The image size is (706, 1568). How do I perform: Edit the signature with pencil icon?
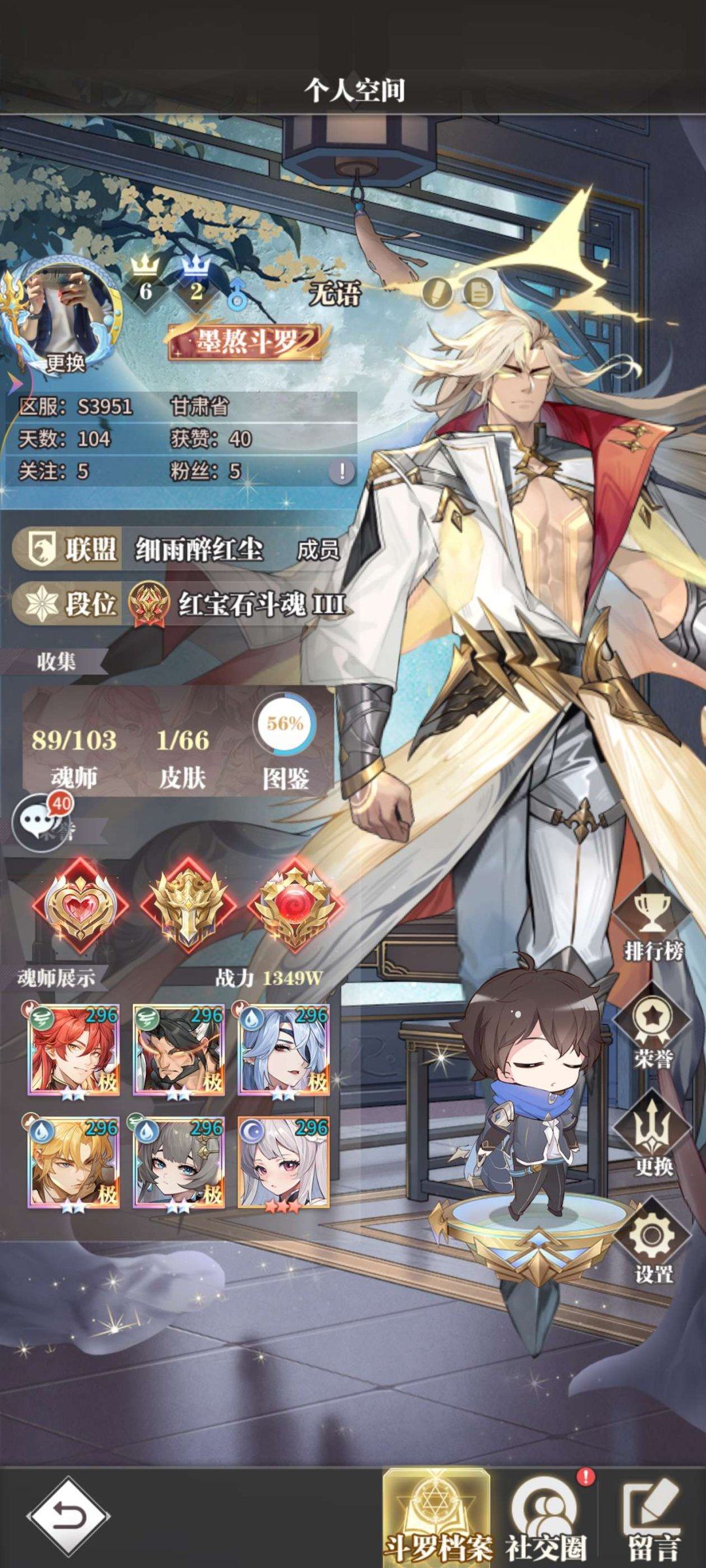point(437,293)
